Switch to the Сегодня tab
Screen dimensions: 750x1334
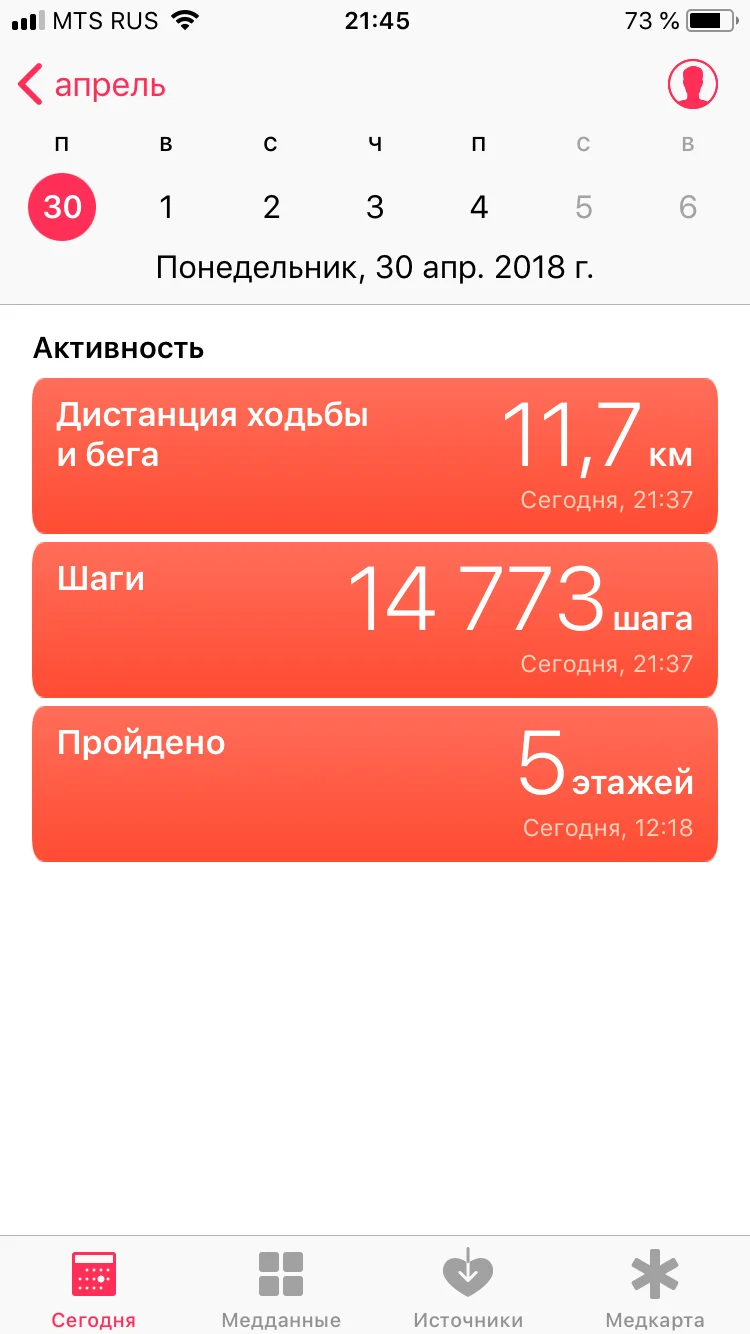(94, 1289)
